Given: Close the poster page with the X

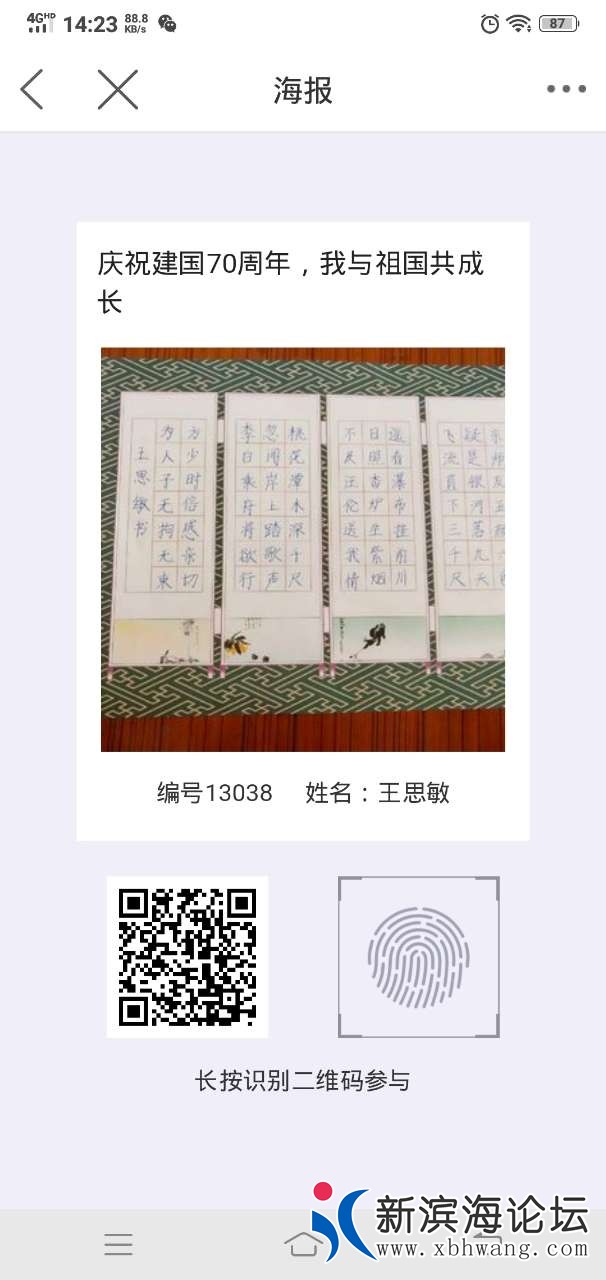Looking at the screenshot, I should click(x=117, y=90).
